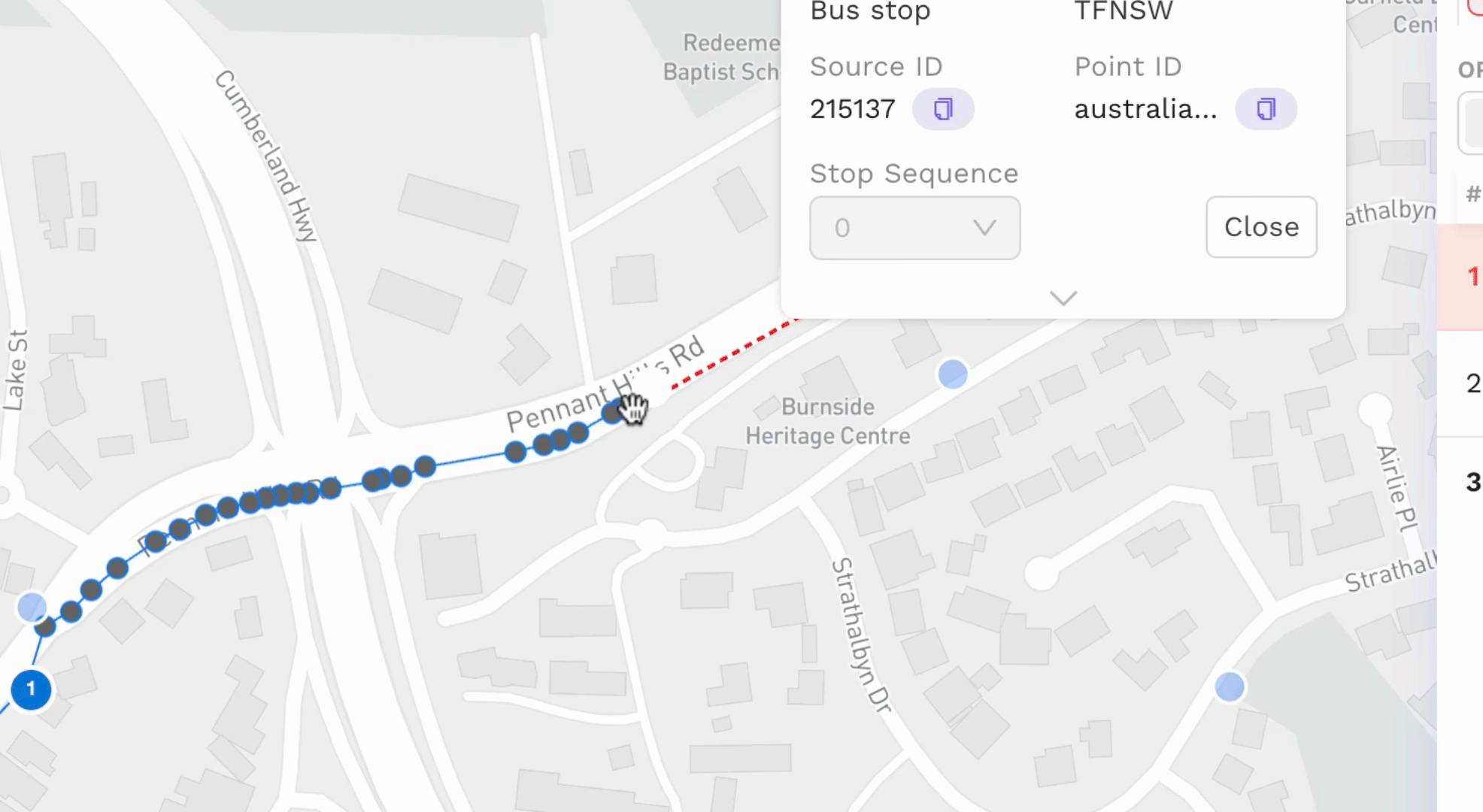Tap stop marker near Burnside Heritage Centre

[x=952, y=374]
